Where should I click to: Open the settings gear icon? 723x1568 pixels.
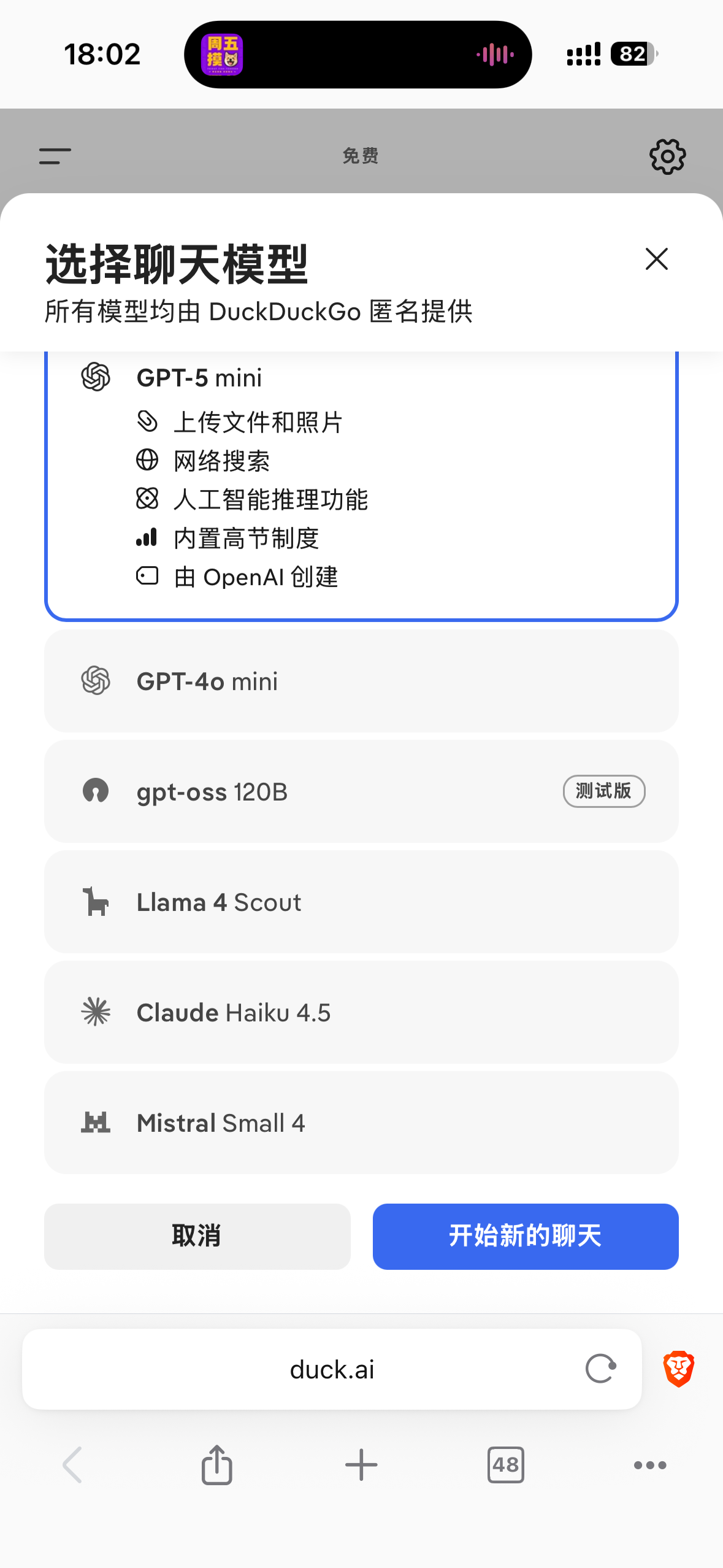point(667,156)
